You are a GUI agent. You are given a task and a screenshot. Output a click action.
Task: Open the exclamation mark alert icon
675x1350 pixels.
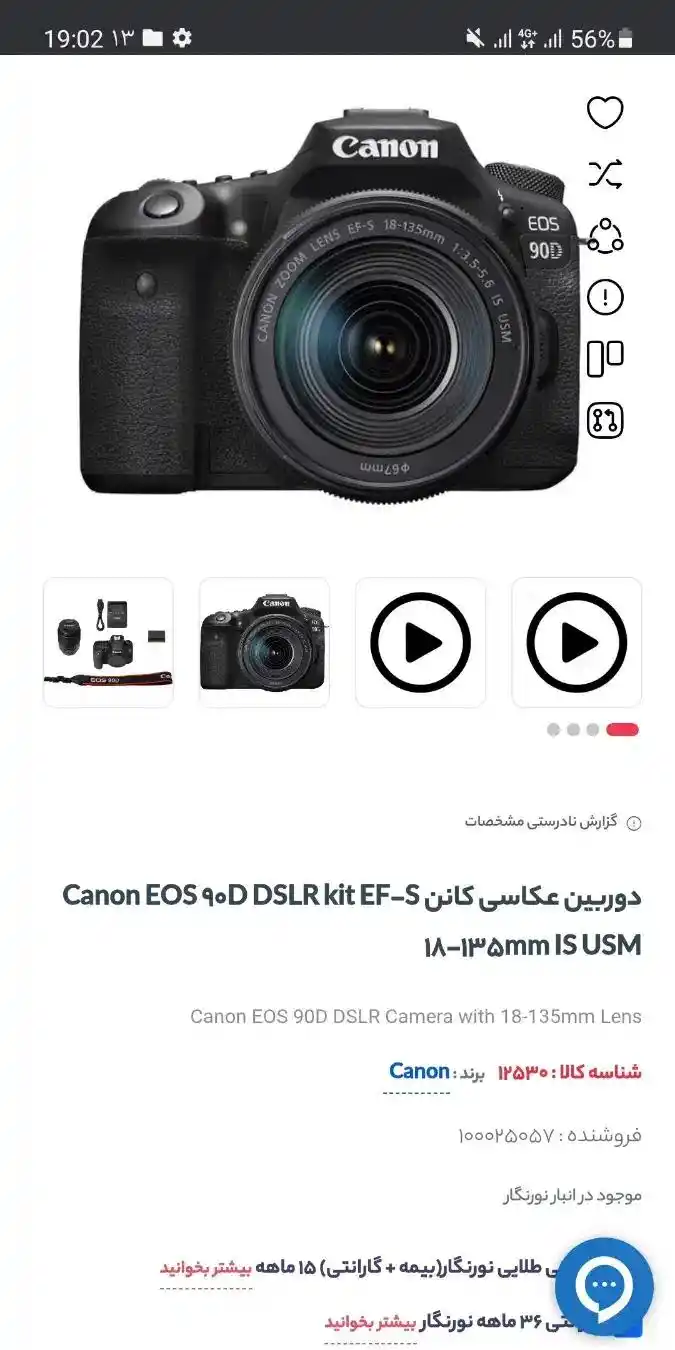604,297
